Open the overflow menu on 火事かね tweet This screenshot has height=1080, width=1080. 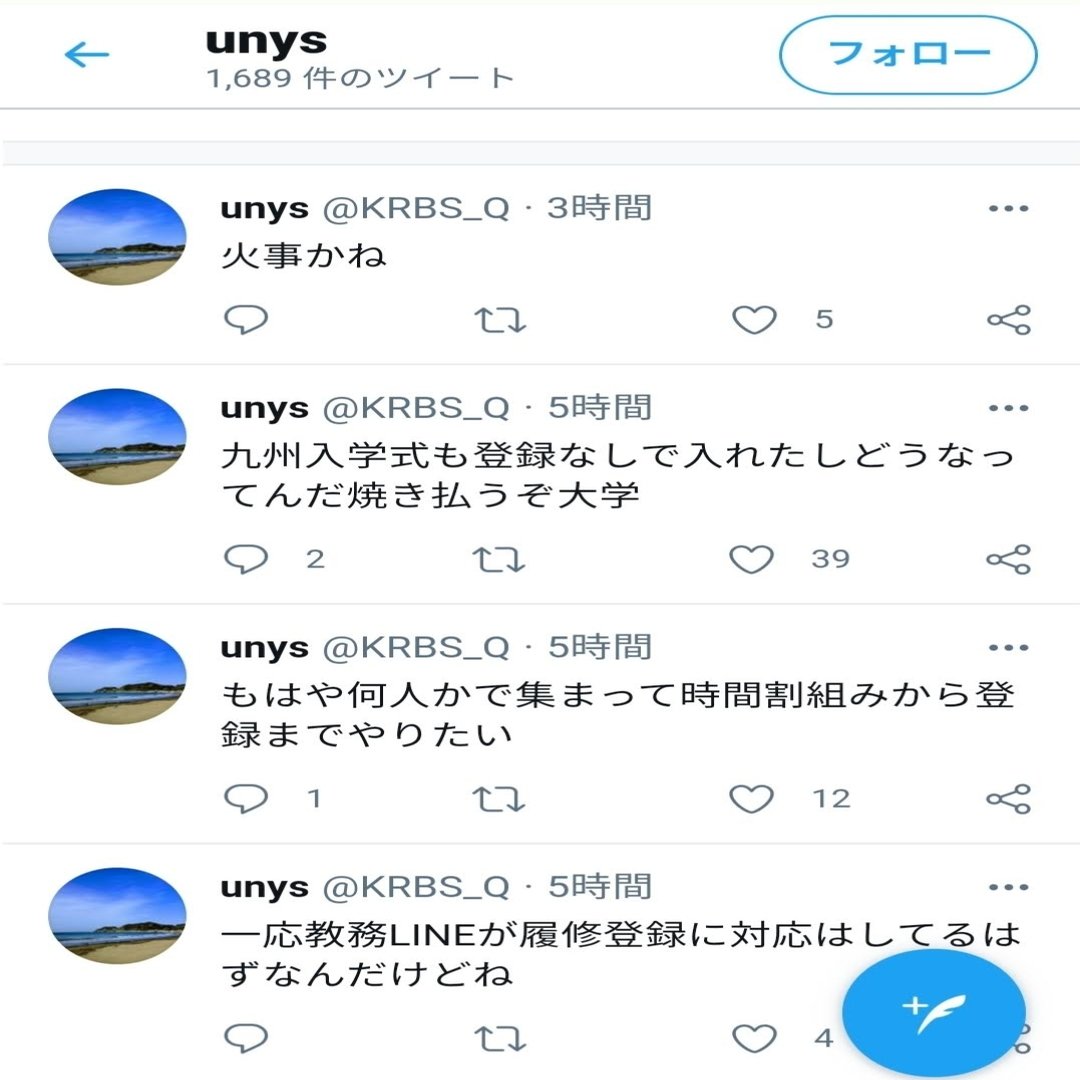tap(1008, 208)
